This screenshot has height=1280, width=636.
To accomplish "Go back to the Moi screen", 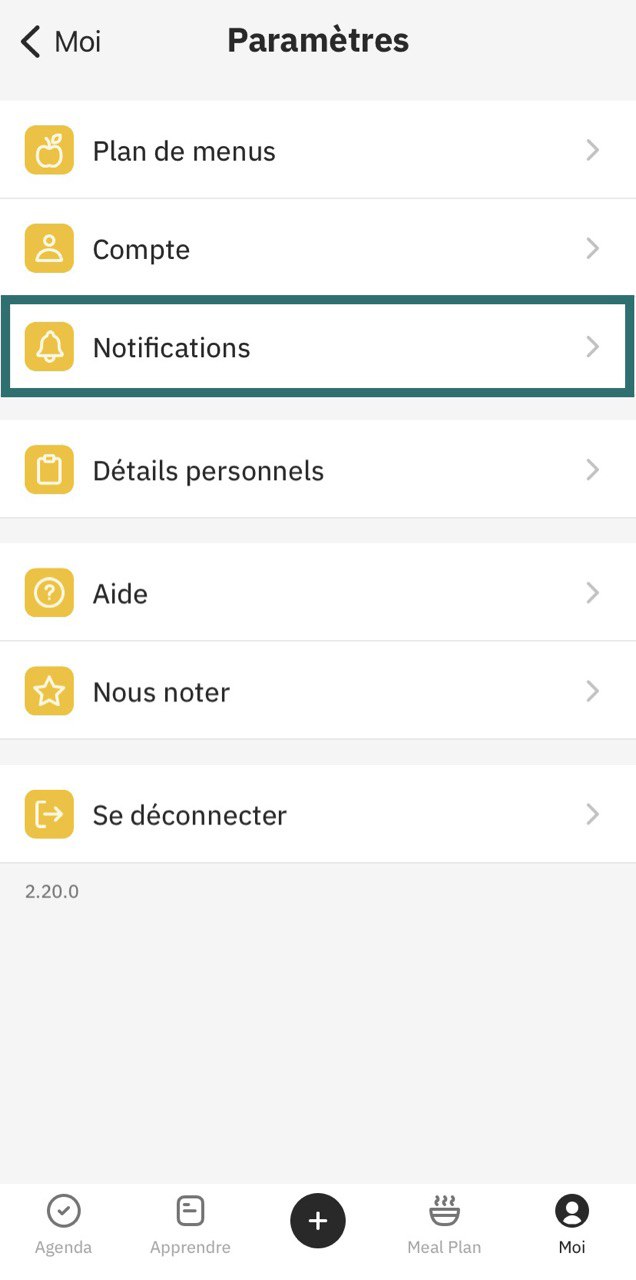I will pos(60,42).
